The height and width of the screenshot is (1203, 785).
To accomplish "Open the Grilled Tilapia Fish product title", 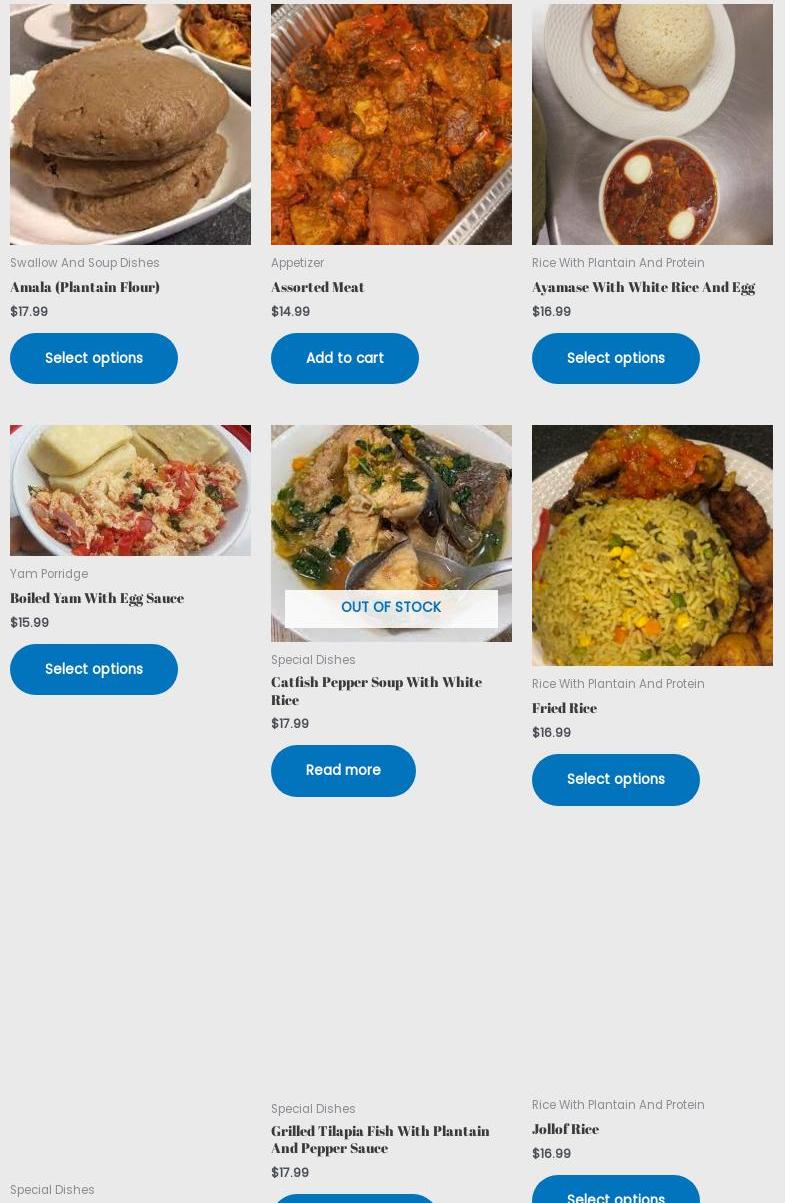I will 380,1139.
